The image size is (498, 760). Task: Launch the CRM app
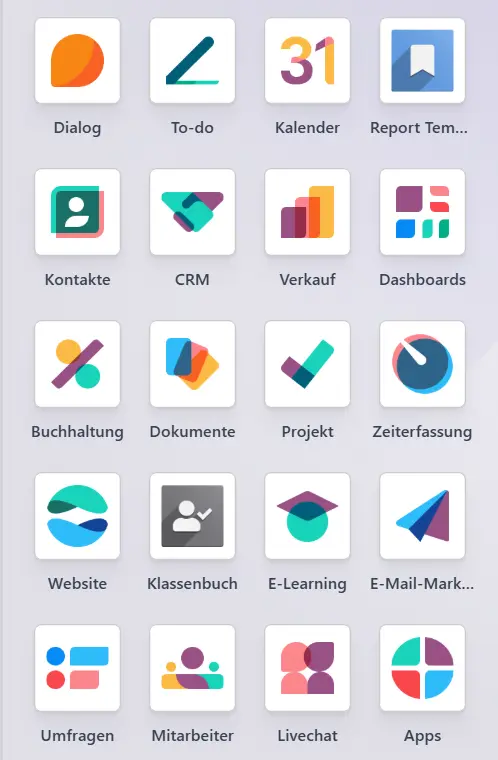193,212
